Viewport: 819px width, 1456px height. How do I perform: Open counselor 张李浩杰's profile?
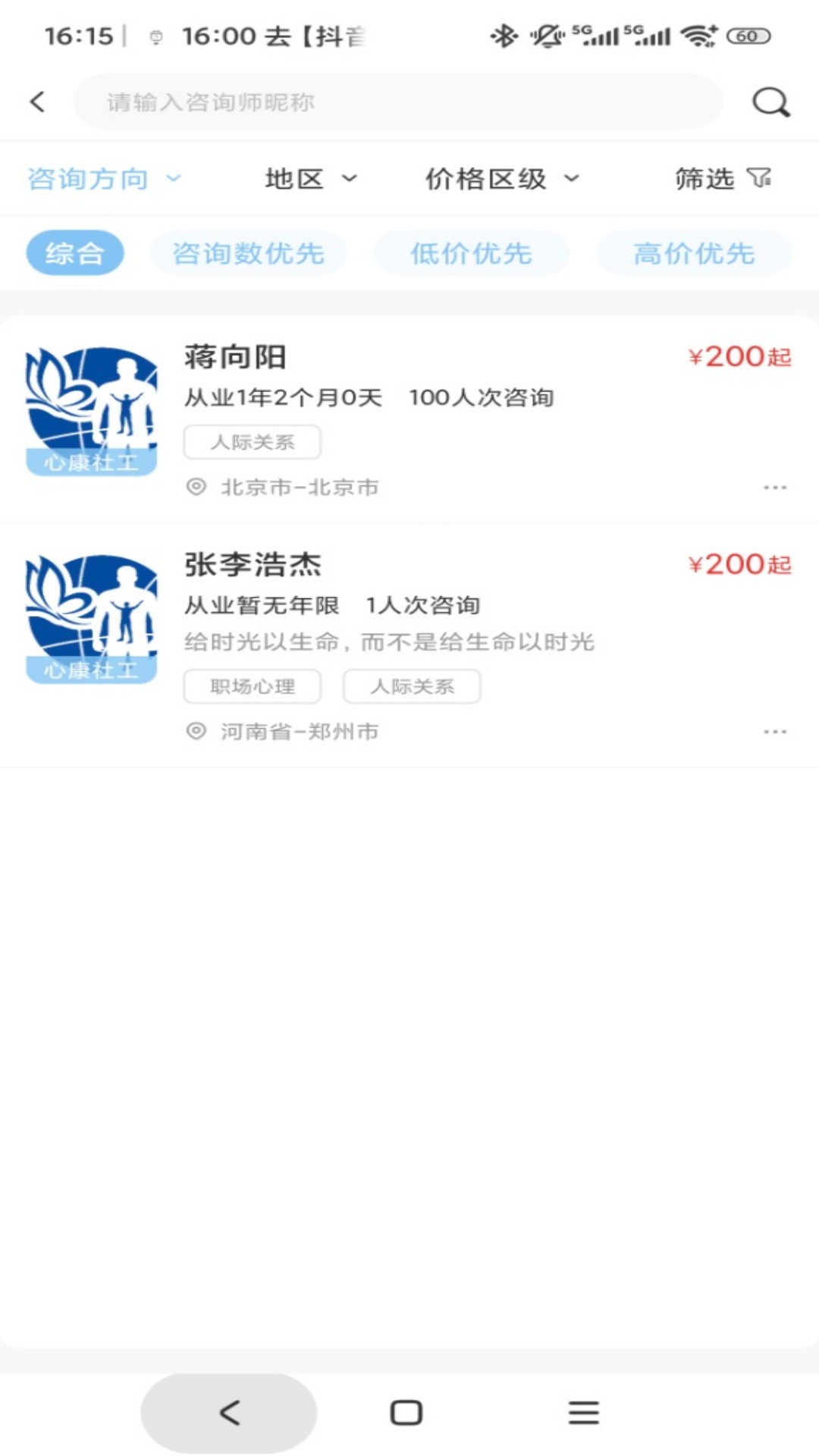tap(253, 565)
